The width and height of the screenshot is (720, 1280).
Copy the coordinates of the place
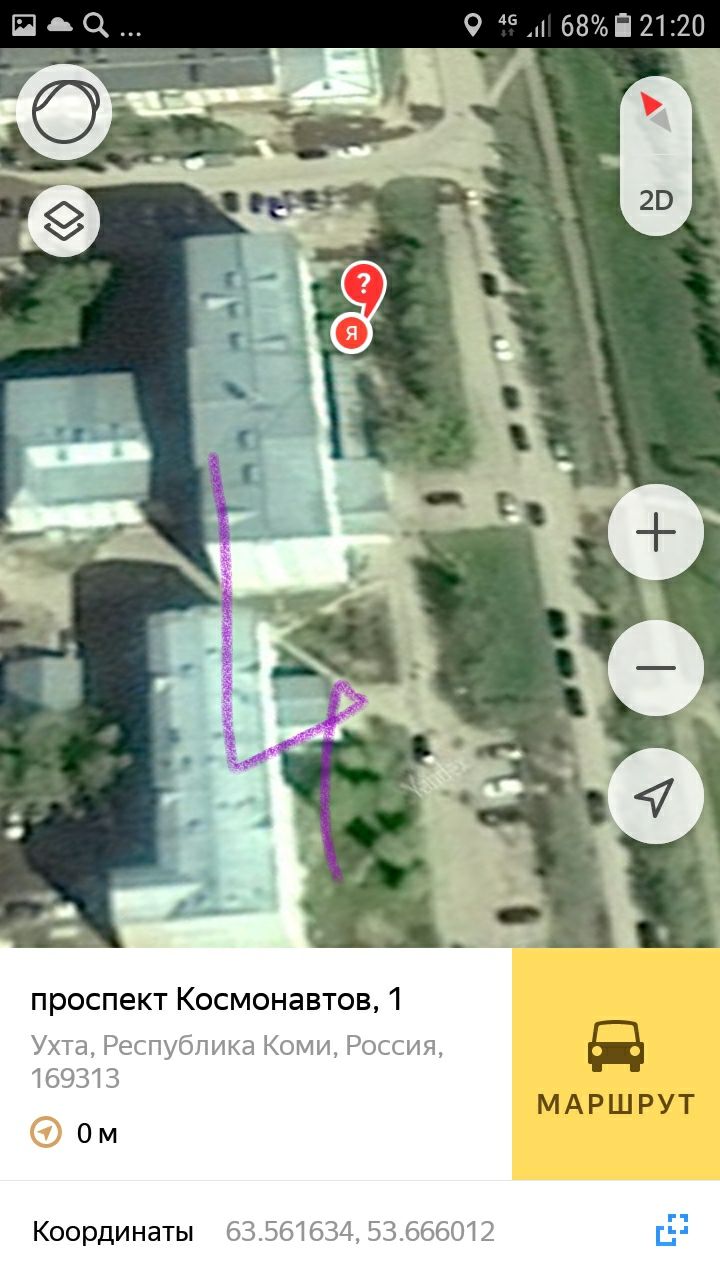tap(673, 1231)
